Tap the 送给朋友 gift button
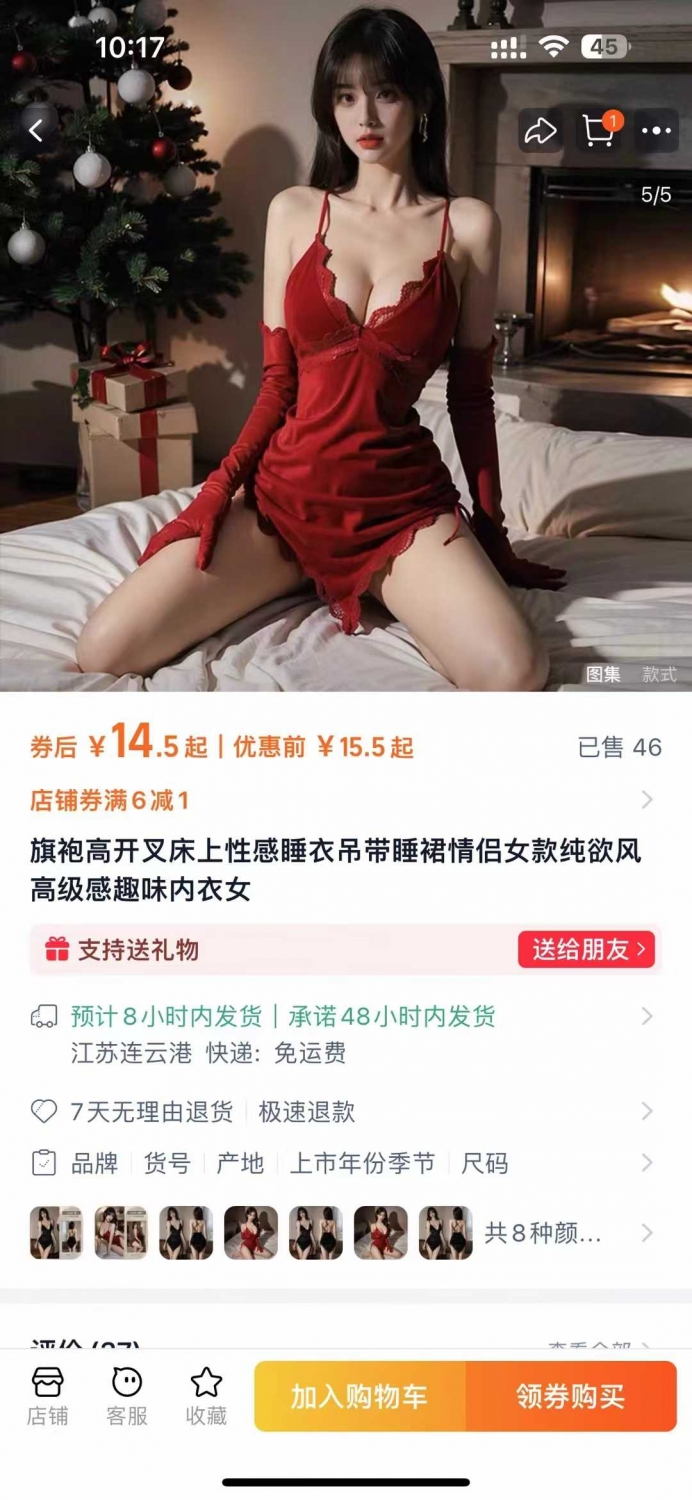This screenshot has height=1500, width=692. (x=586, y=949)
